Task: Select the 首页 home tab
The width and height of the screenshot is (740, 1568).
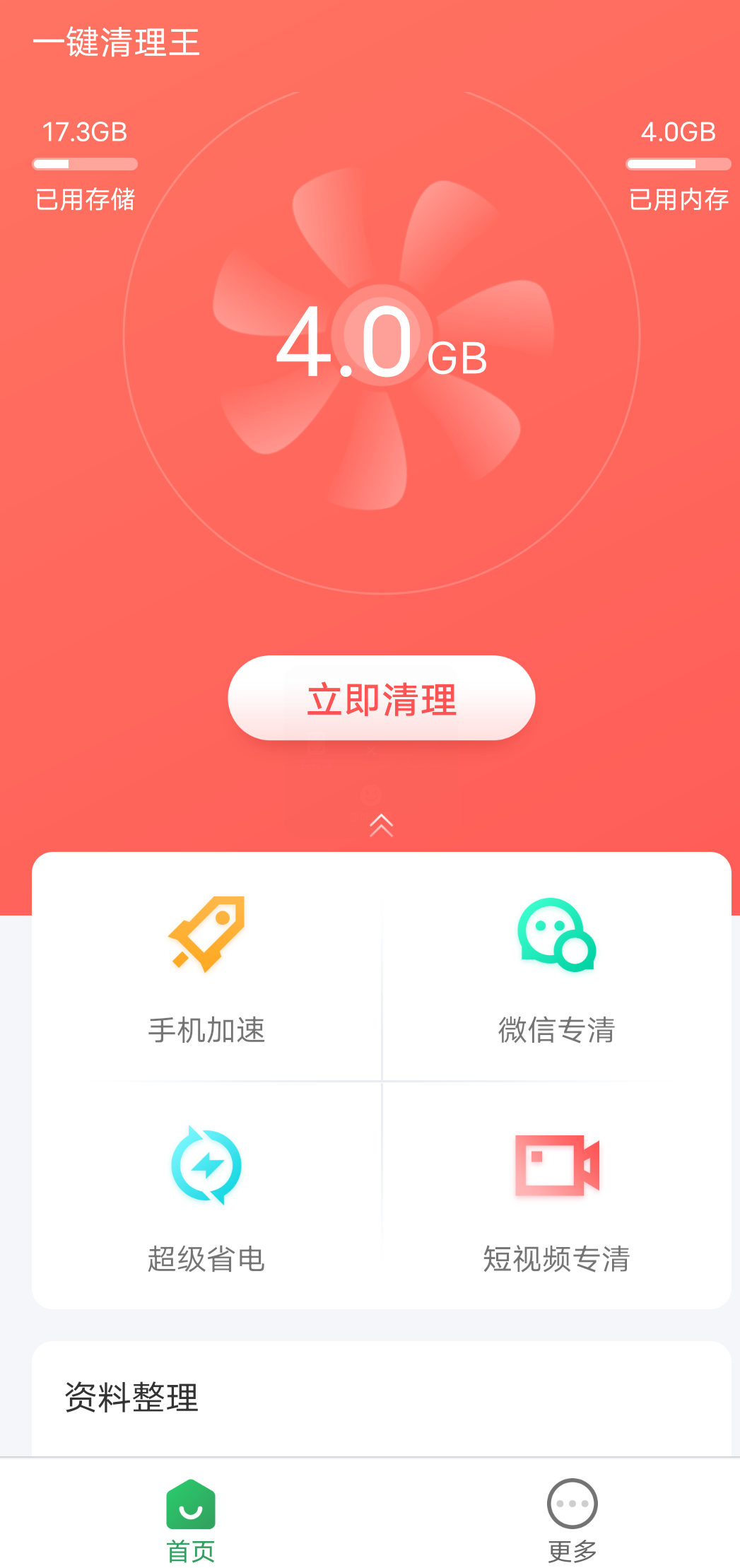Action: point(191,1520)
